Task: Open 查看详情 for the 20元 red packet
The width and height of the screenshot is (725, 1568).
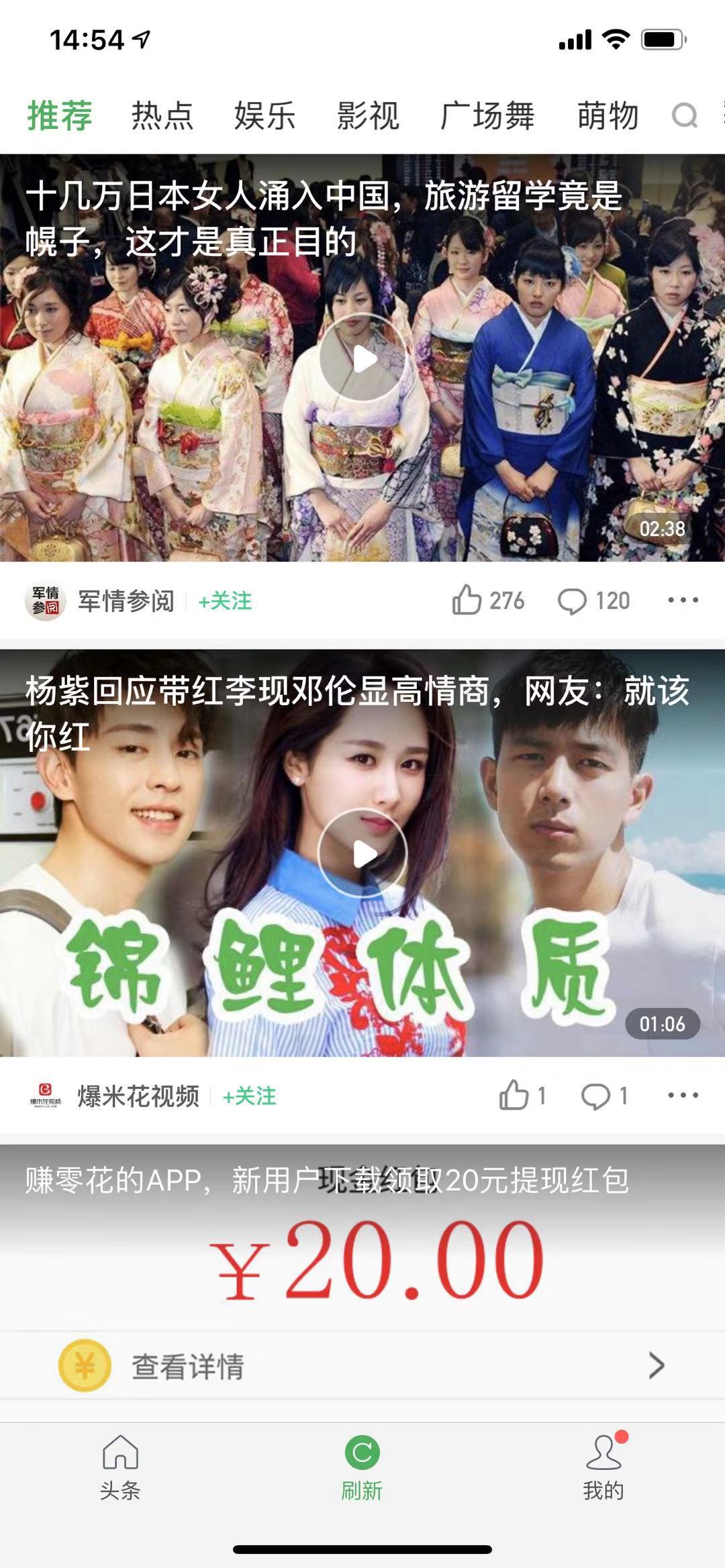Action: pos(362,1365)
